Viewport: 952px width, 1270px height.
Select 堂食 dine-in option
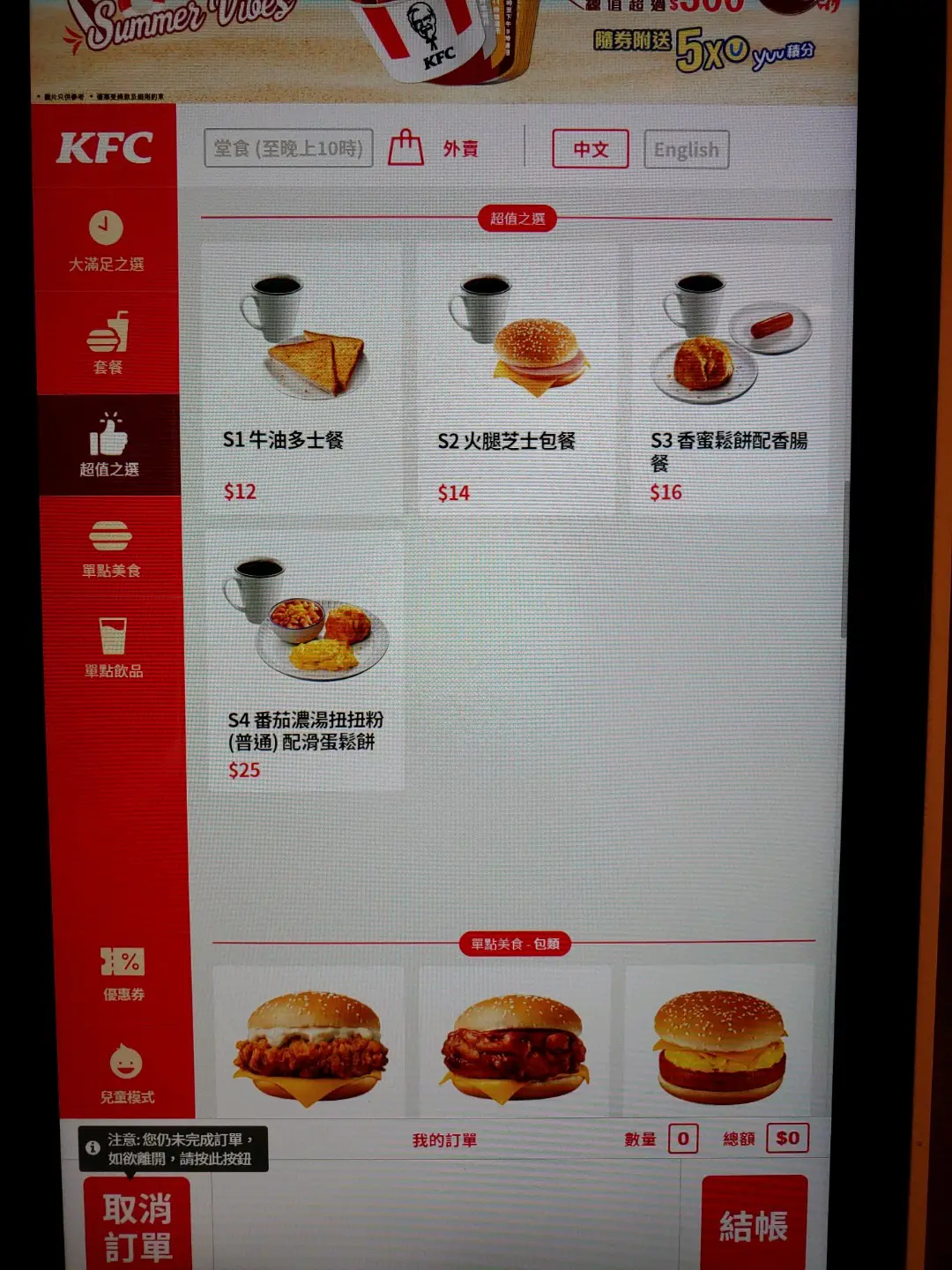[288, 148]
